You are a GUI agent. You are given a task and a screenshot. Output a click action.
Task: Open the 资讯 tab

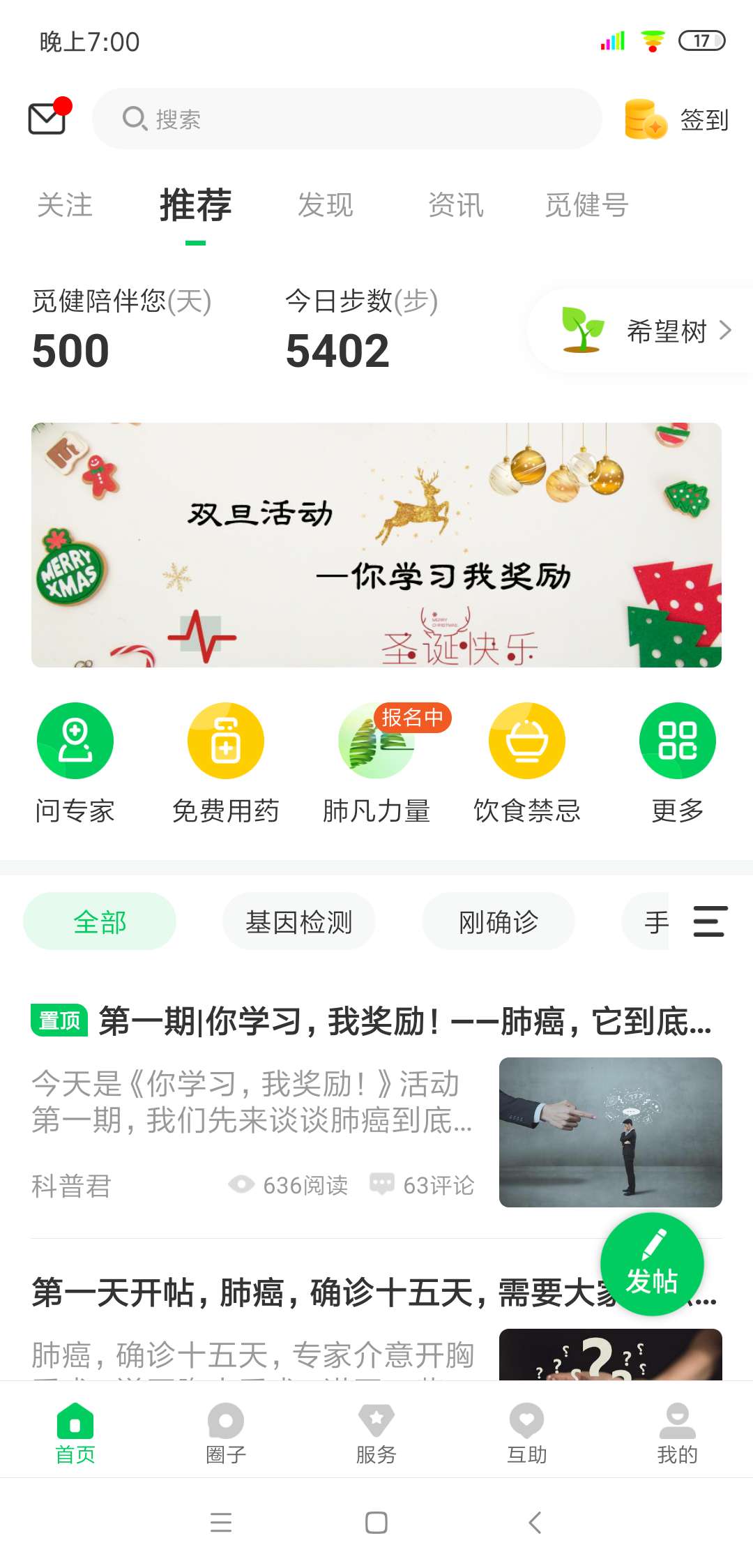pos(455,205)
